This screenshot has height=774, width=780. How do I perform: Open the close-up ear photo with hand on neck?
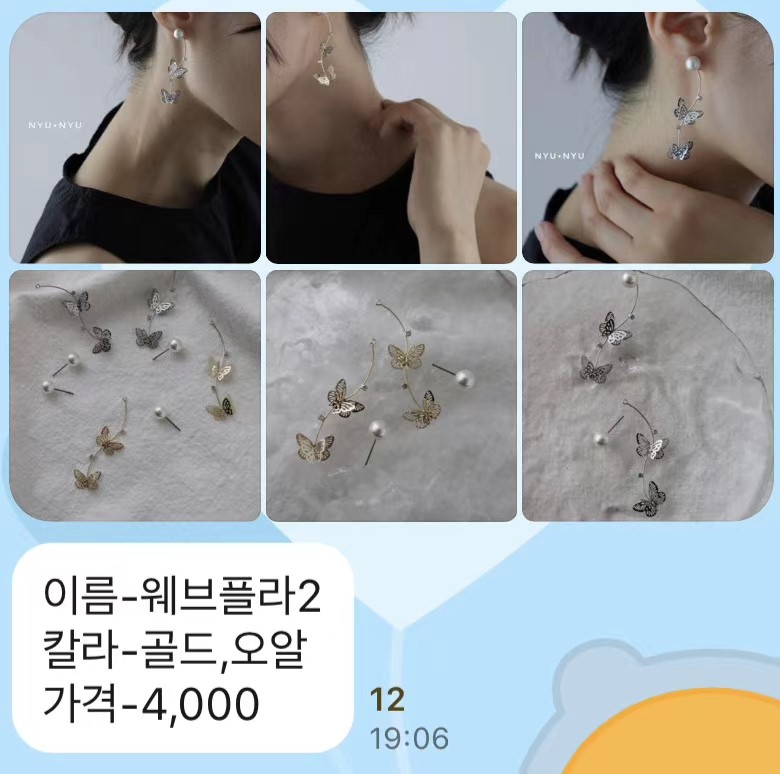[647, 138]
